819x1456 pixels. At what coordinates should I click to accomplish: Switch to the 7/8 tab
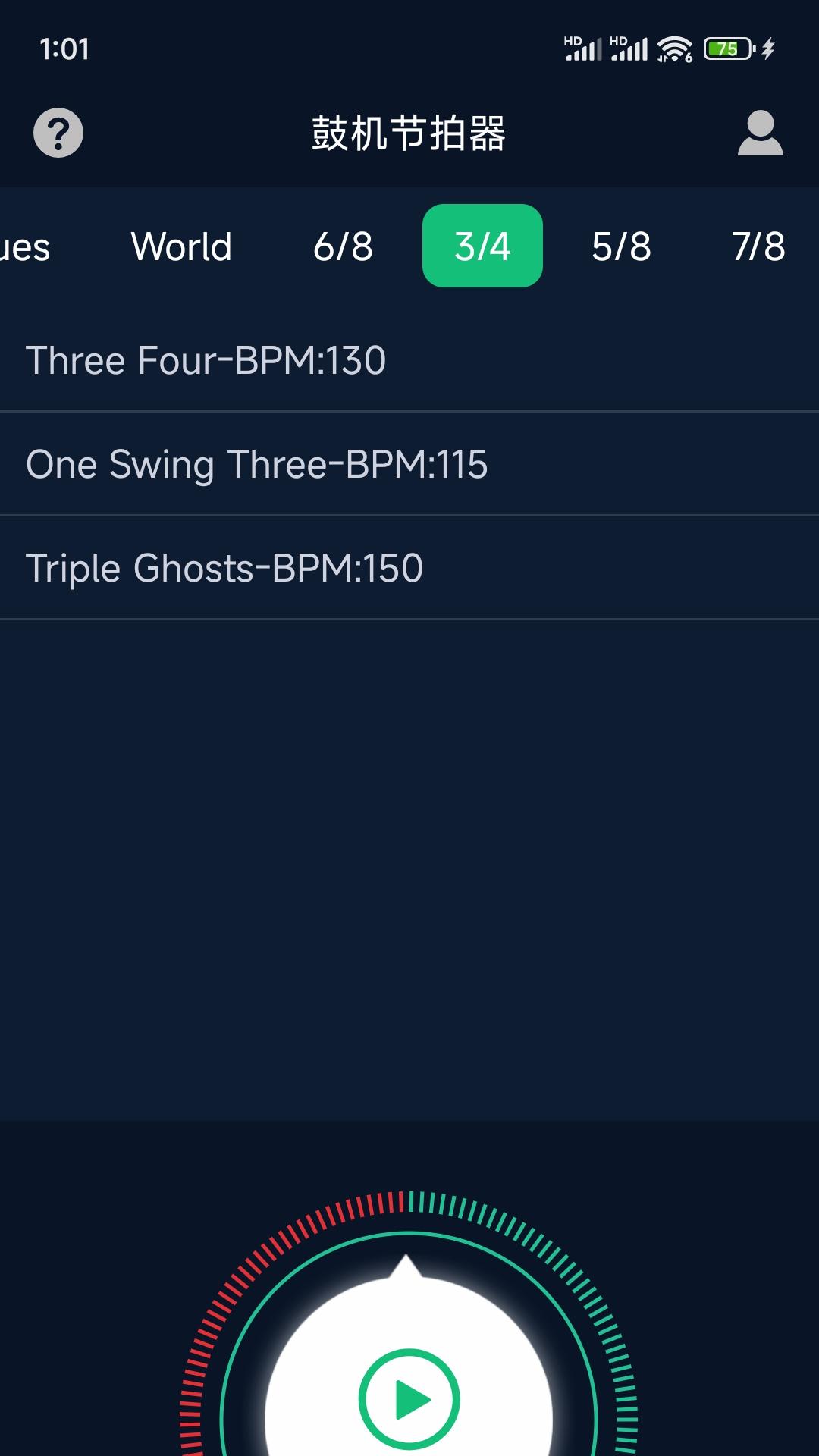pos(758,246)
